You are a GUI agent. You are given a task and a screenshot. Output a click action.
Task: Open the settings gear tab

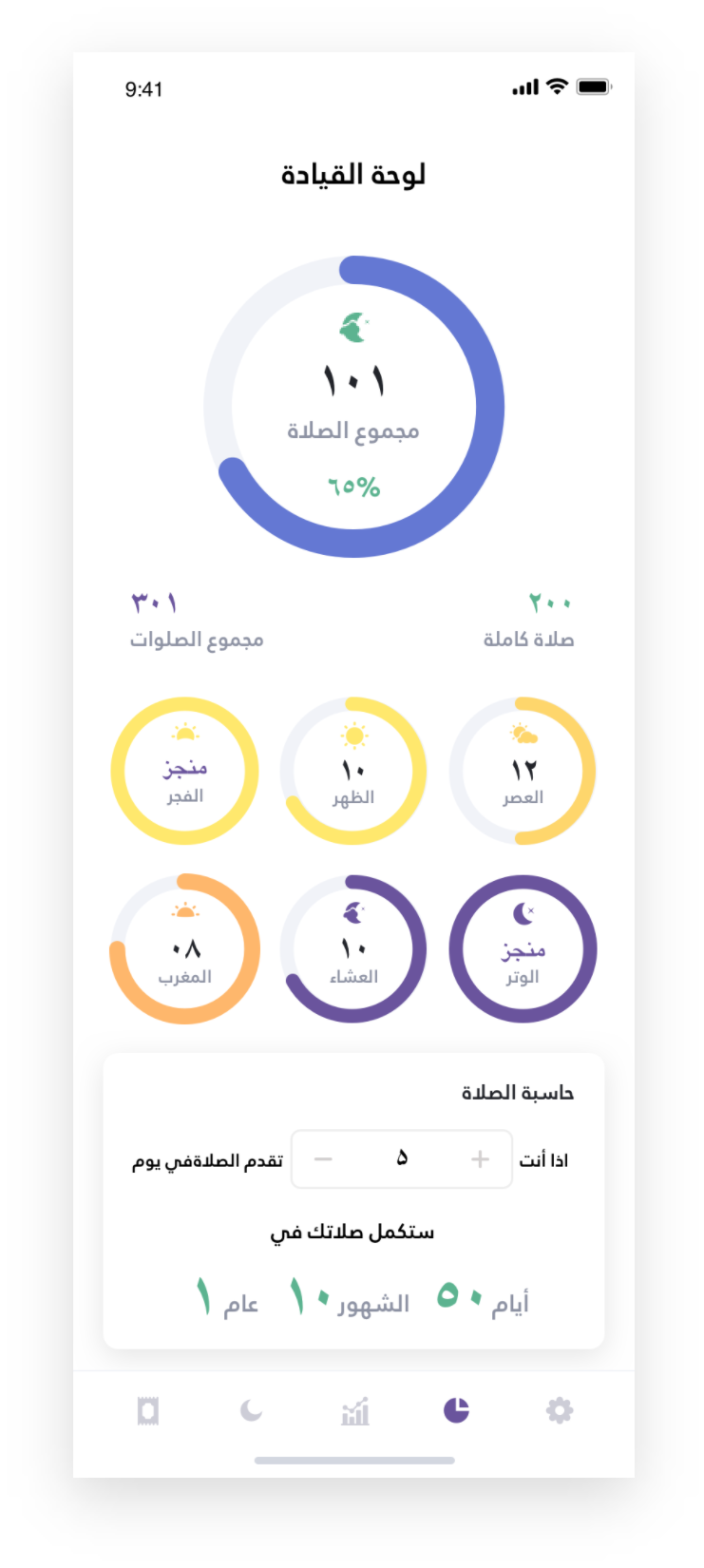pyautogui.click(x=560, y=1410)
